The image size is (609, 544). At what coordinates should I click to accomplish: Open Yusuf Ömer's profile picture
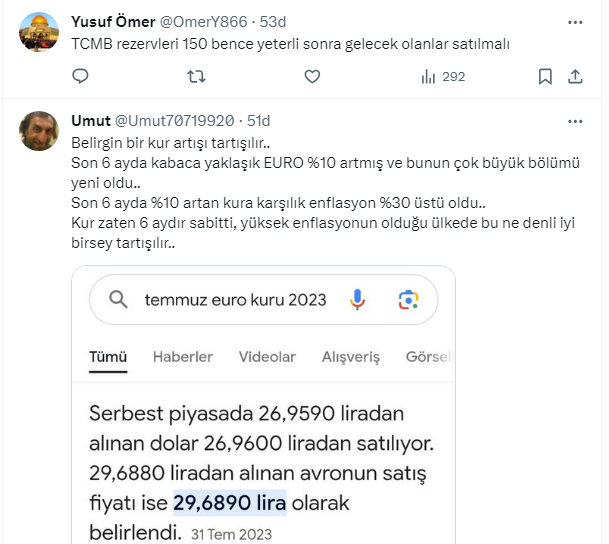pos(39,33)
